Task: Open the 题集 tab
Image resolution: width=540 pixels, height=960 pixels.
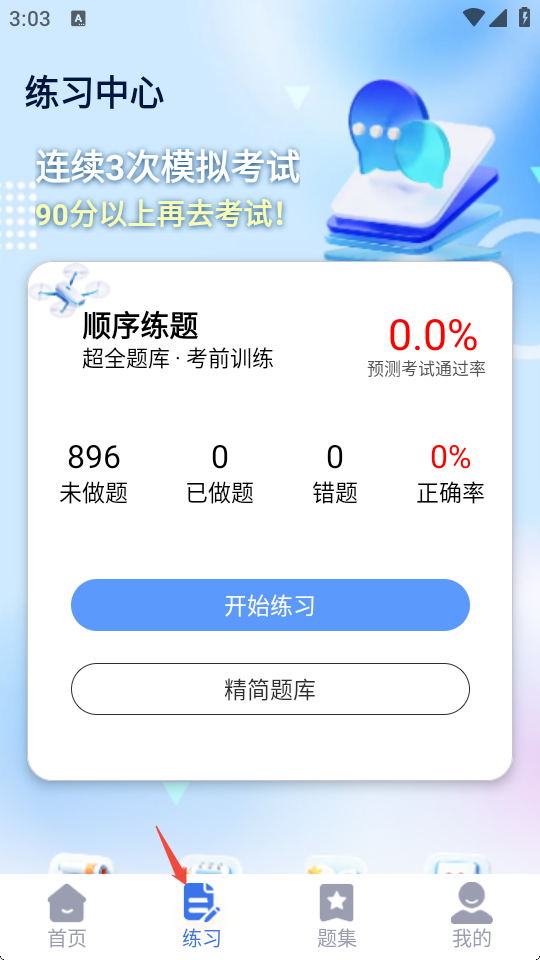Action: point(337,916)
